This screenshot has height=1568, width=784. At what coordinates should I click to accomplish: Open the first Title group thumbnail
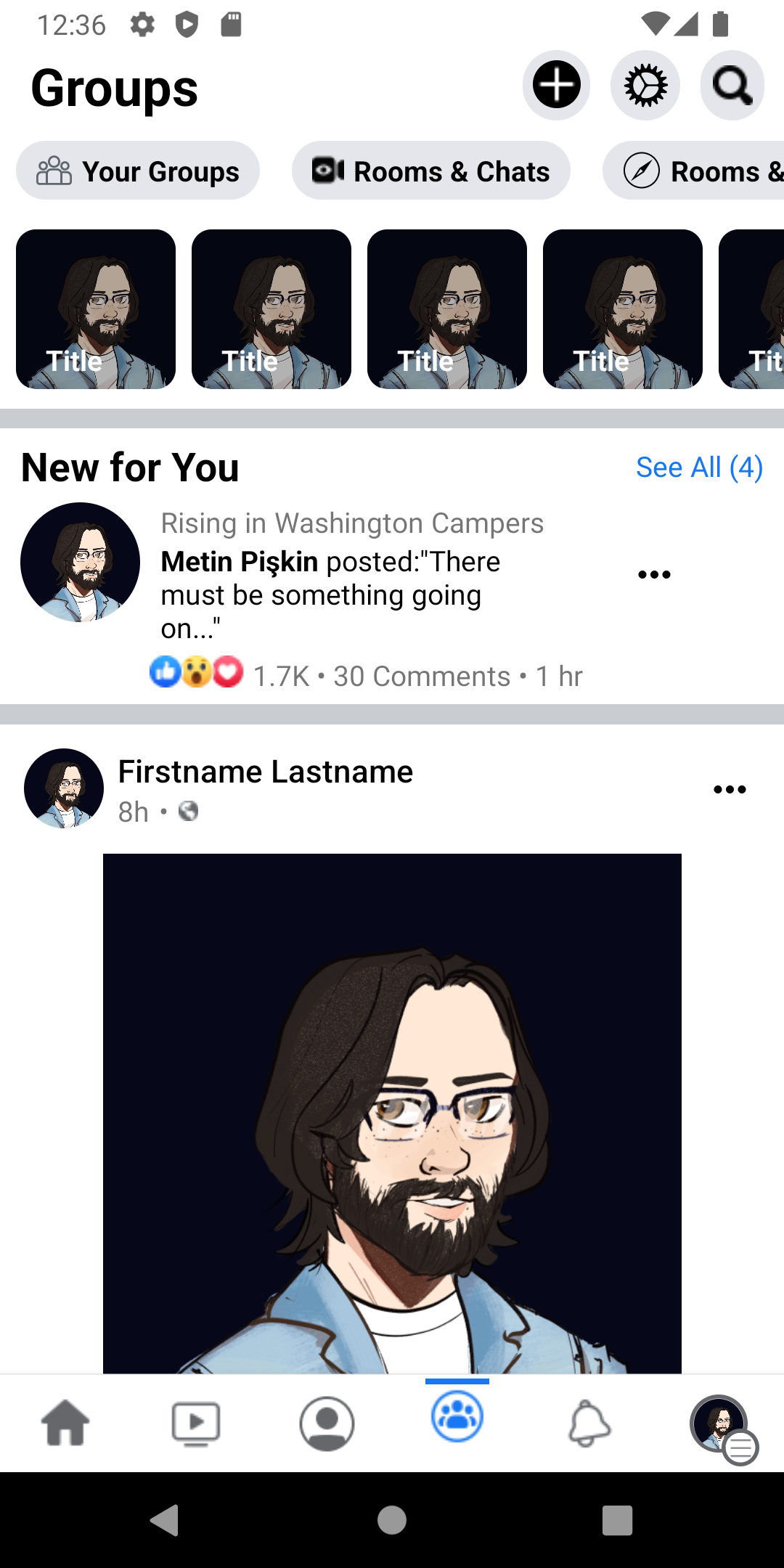coord(95,310)
